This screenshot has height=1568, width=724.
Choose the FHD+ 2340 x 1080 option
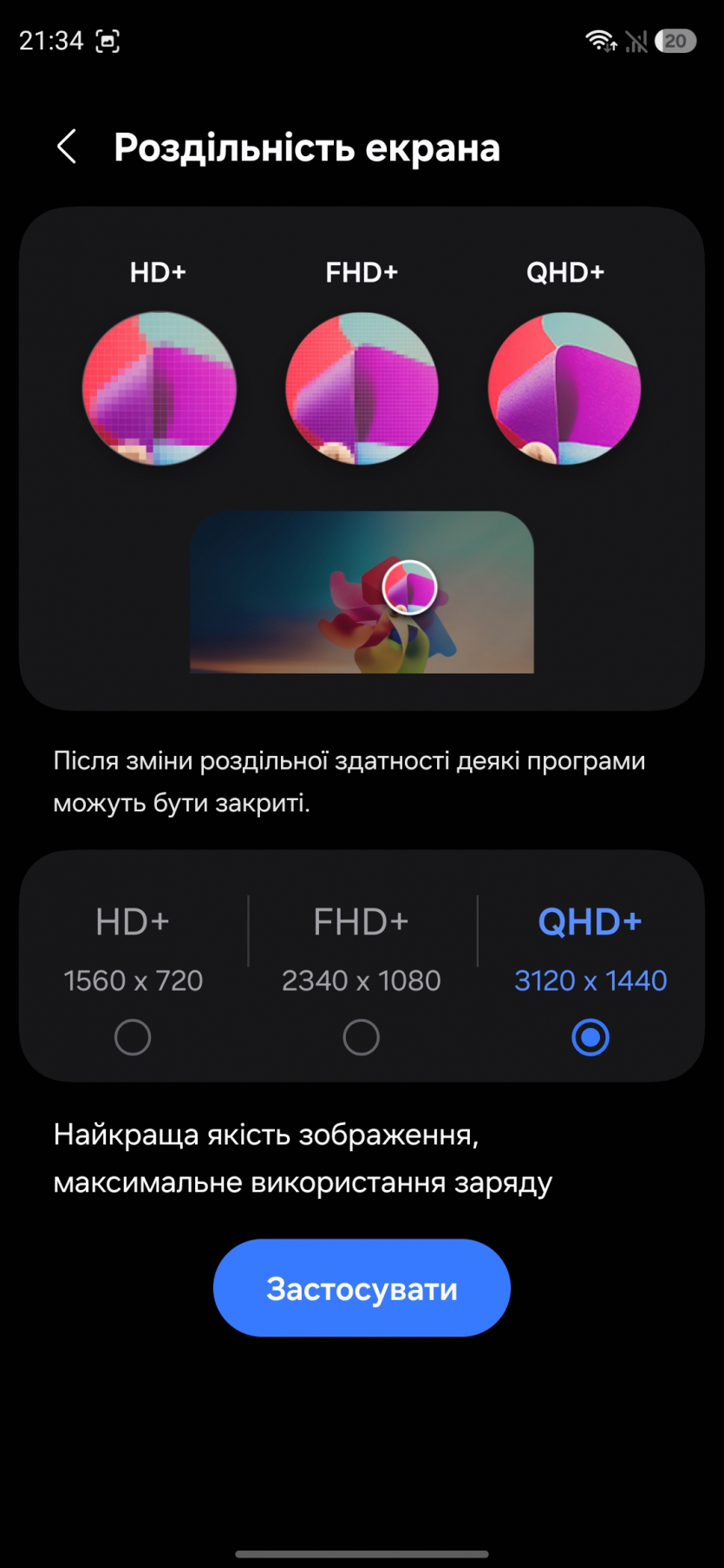(362, 1037)
